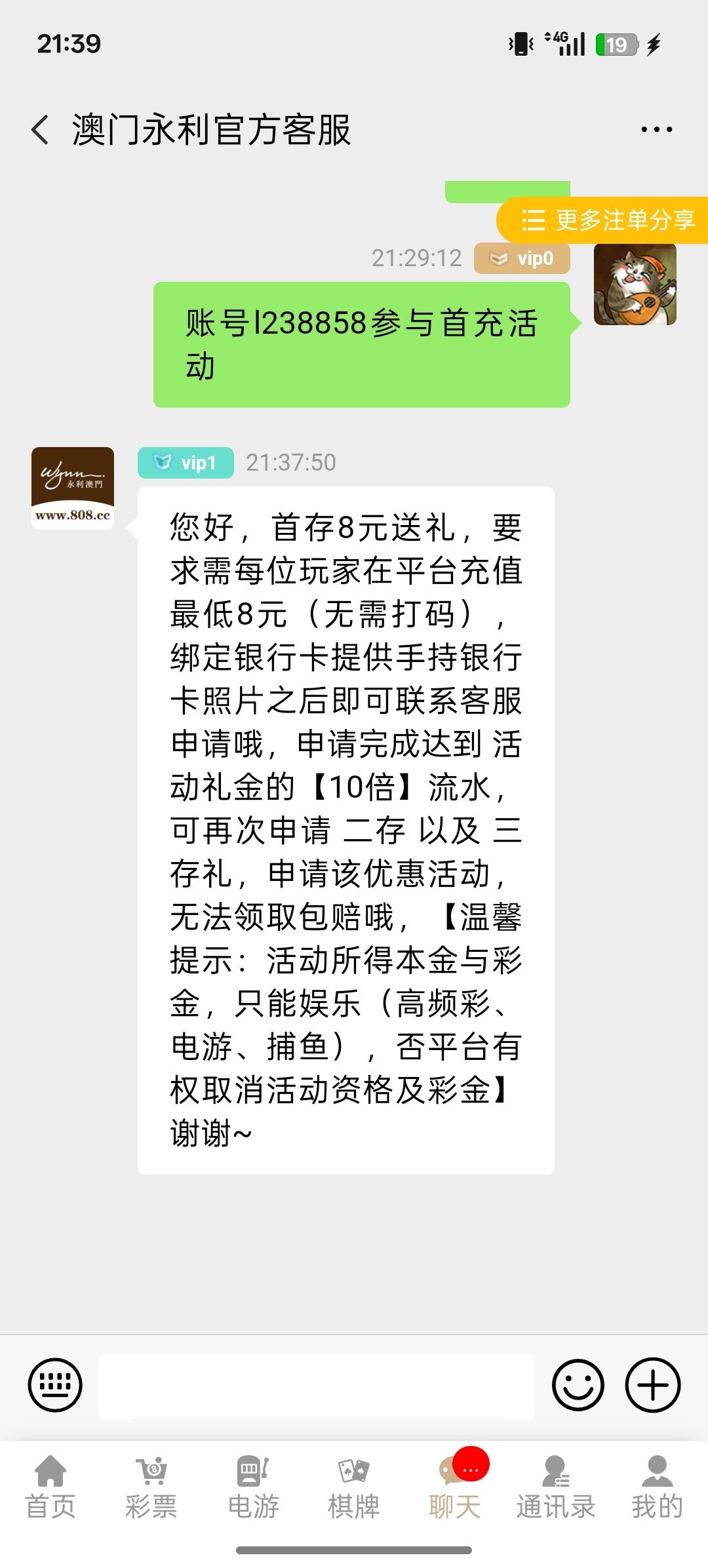Open the emoji picker
Image resolution: width=708 pixels, height=1568 pixels.
point(578,1384)
